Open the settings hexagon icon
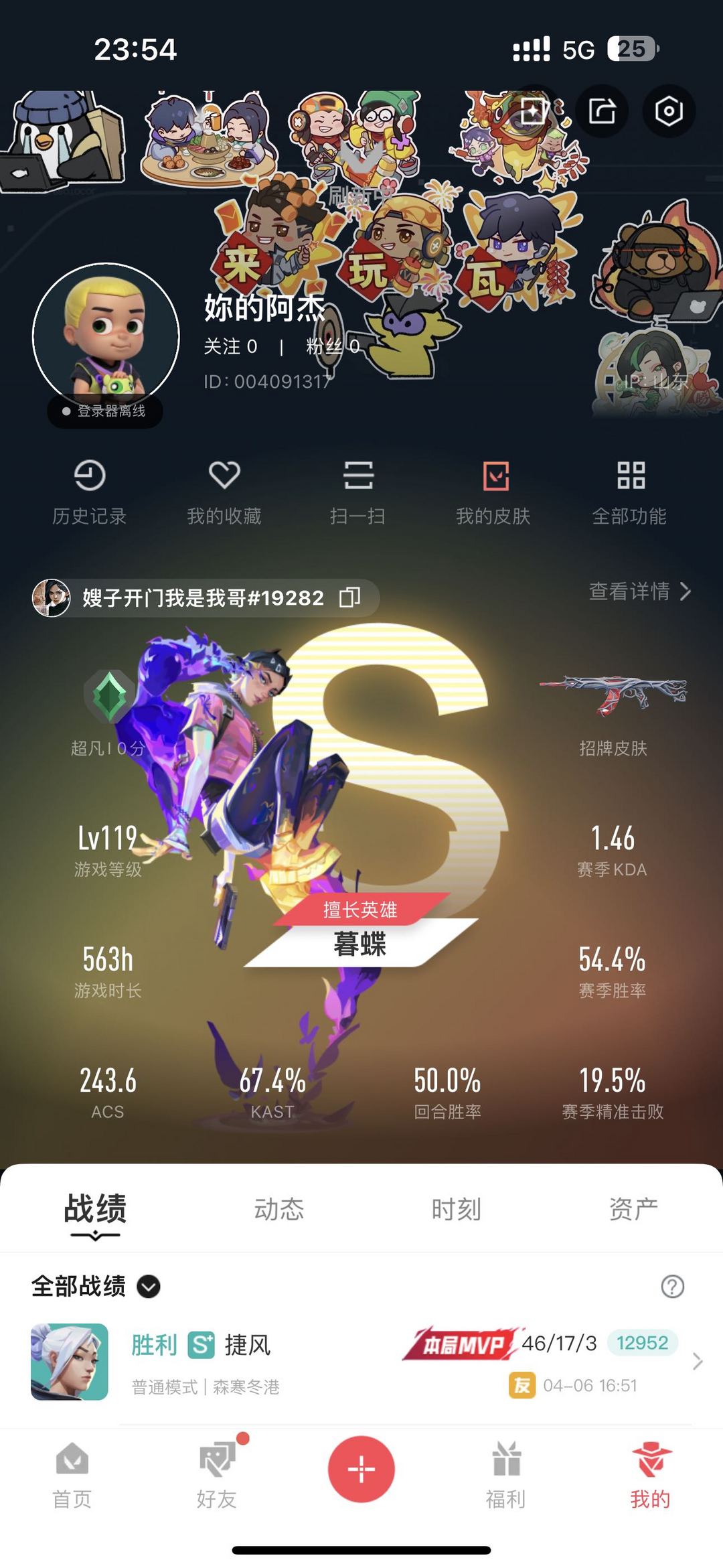 (669, 111)
